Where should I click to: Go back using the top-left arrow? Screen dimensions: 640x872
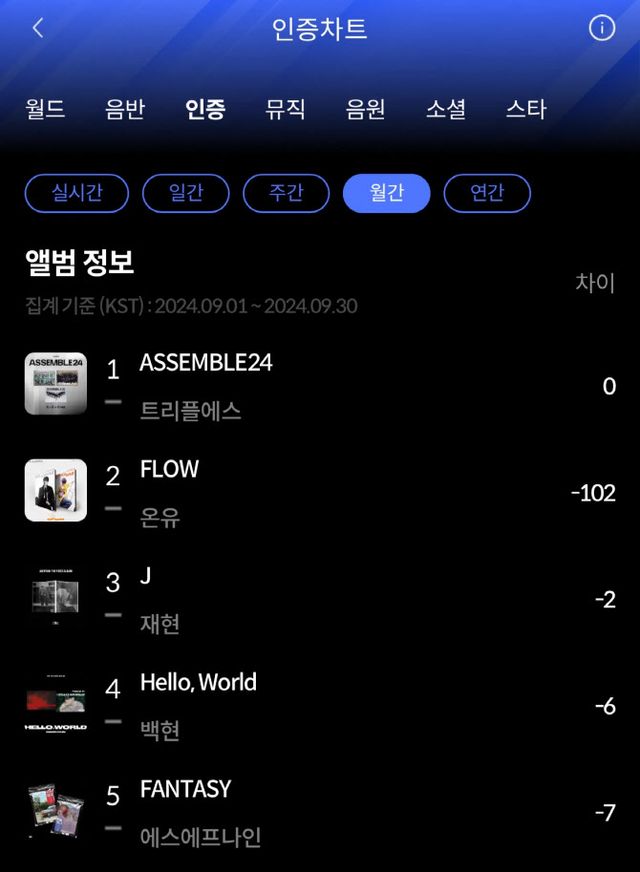(38, 28)
